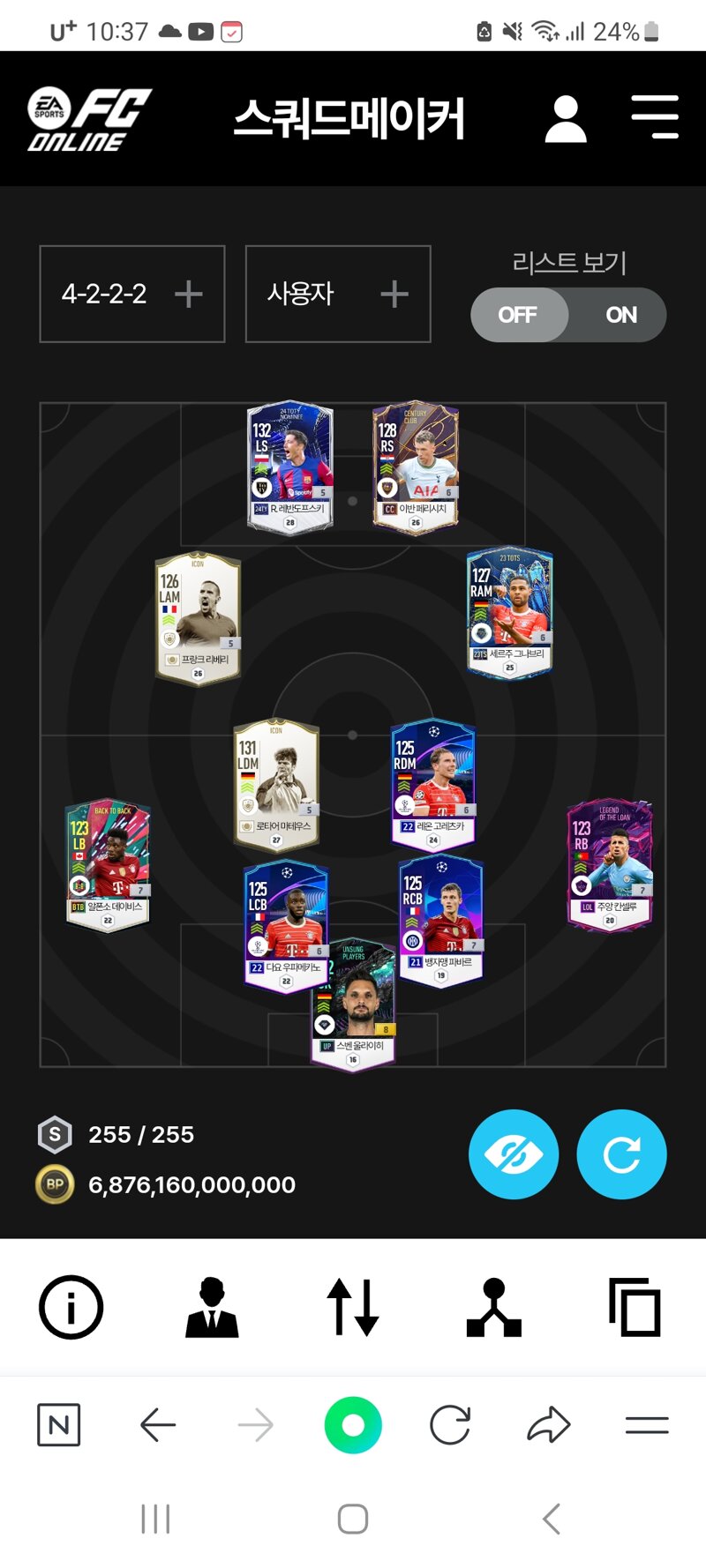The width and height of the screenshot is (706, 1568).
Task: Select 프랑크 리베리 LAM card
Action: point(198,617)
